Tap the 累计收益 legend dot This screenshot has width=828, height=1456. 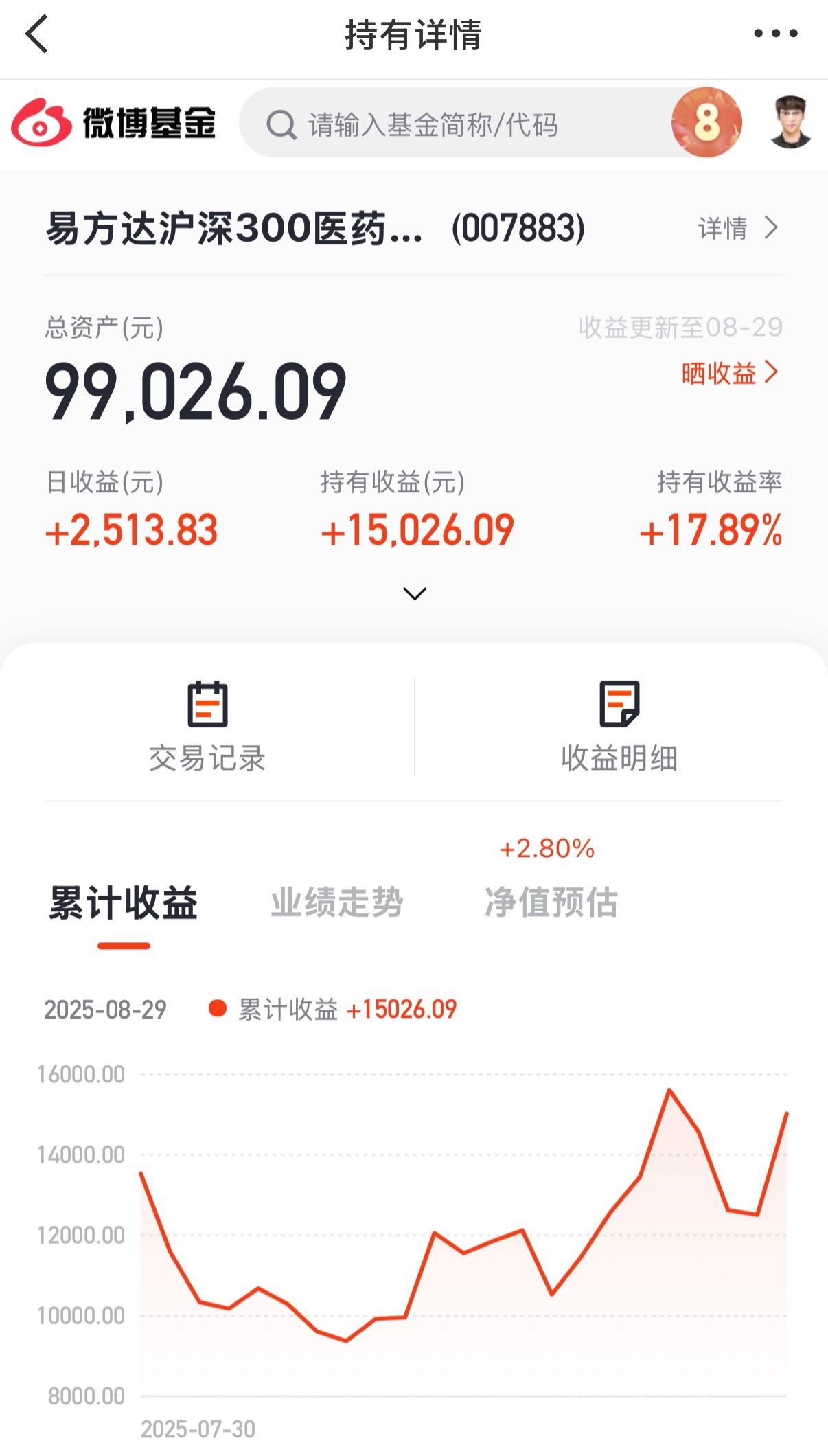(216, 1009)
